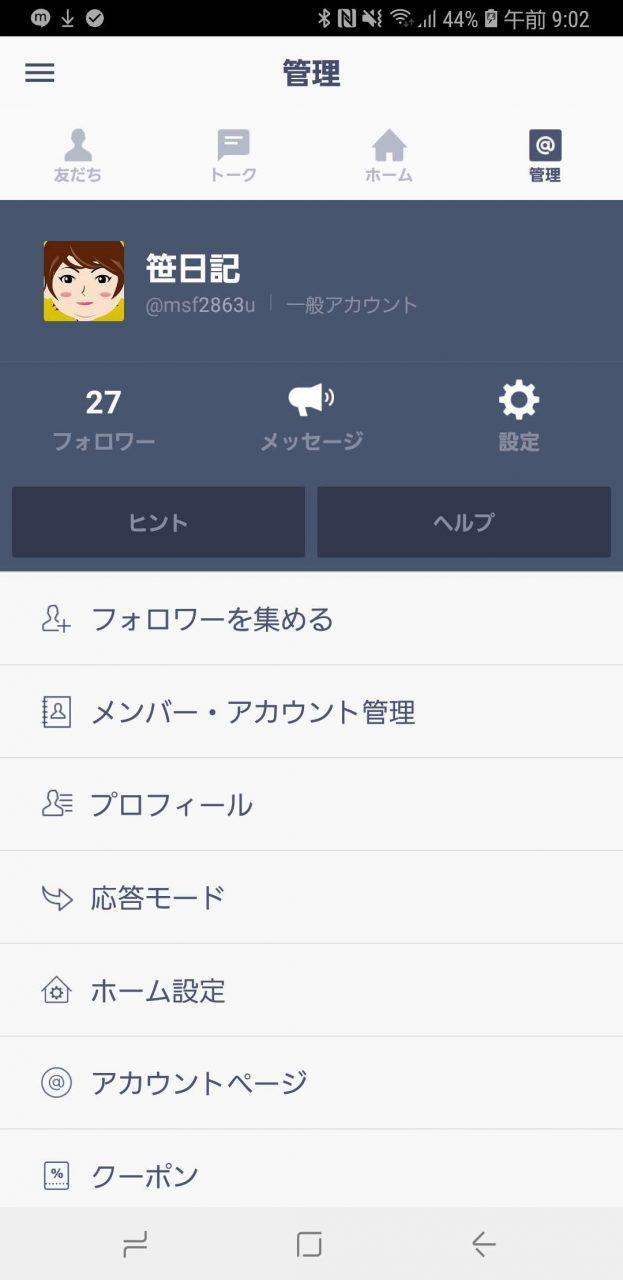This screenshot has height=1280, width=623.
Task: Open メッセージ broadcast megaphone
Action: (311, 419)
